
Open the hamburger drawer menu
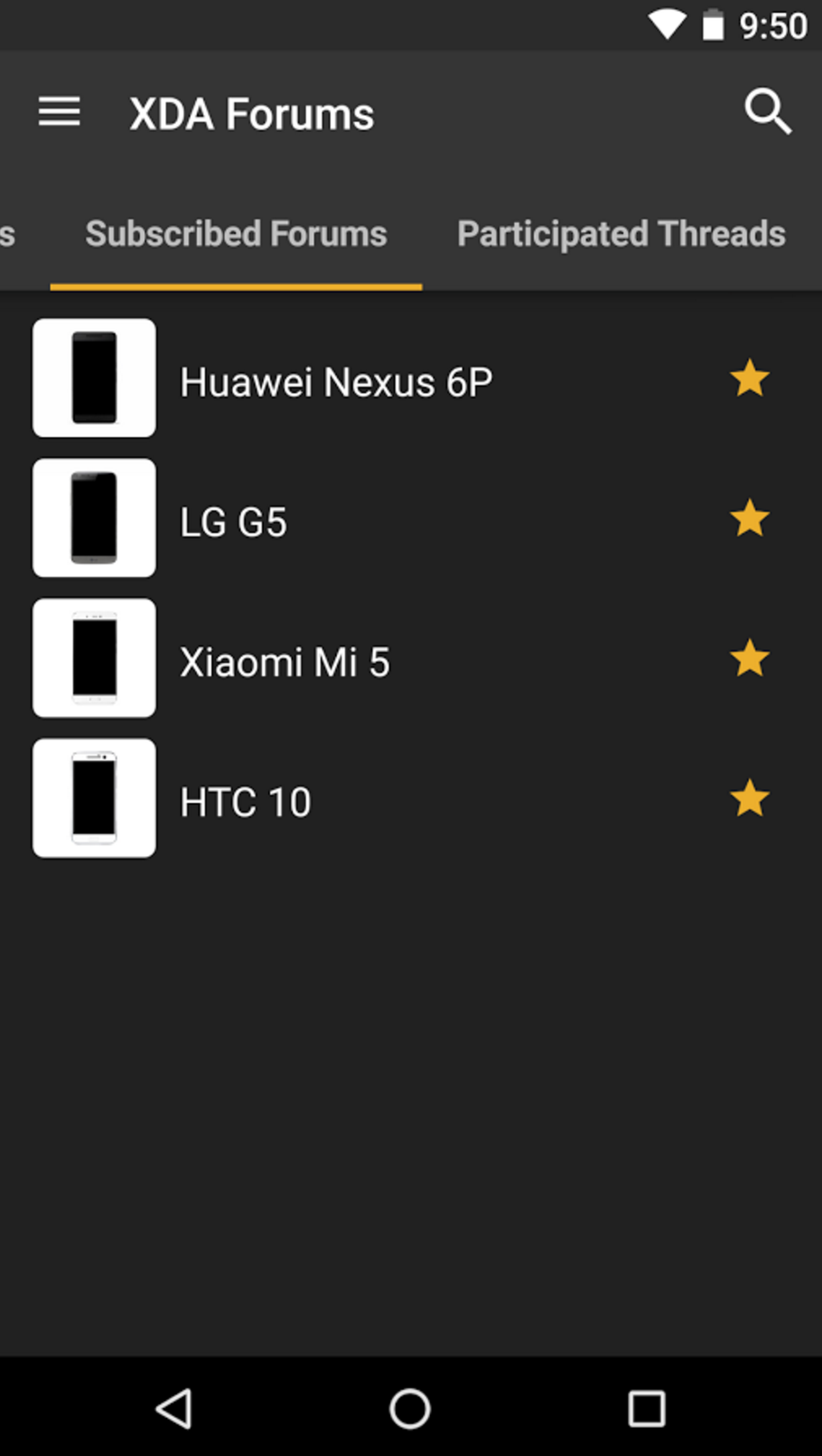[x=60, y=112]
